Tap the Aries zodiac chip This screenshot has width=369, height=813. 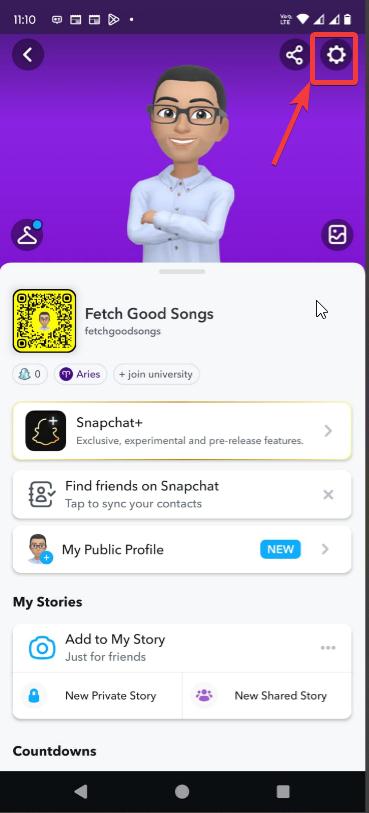pos(80,374)
